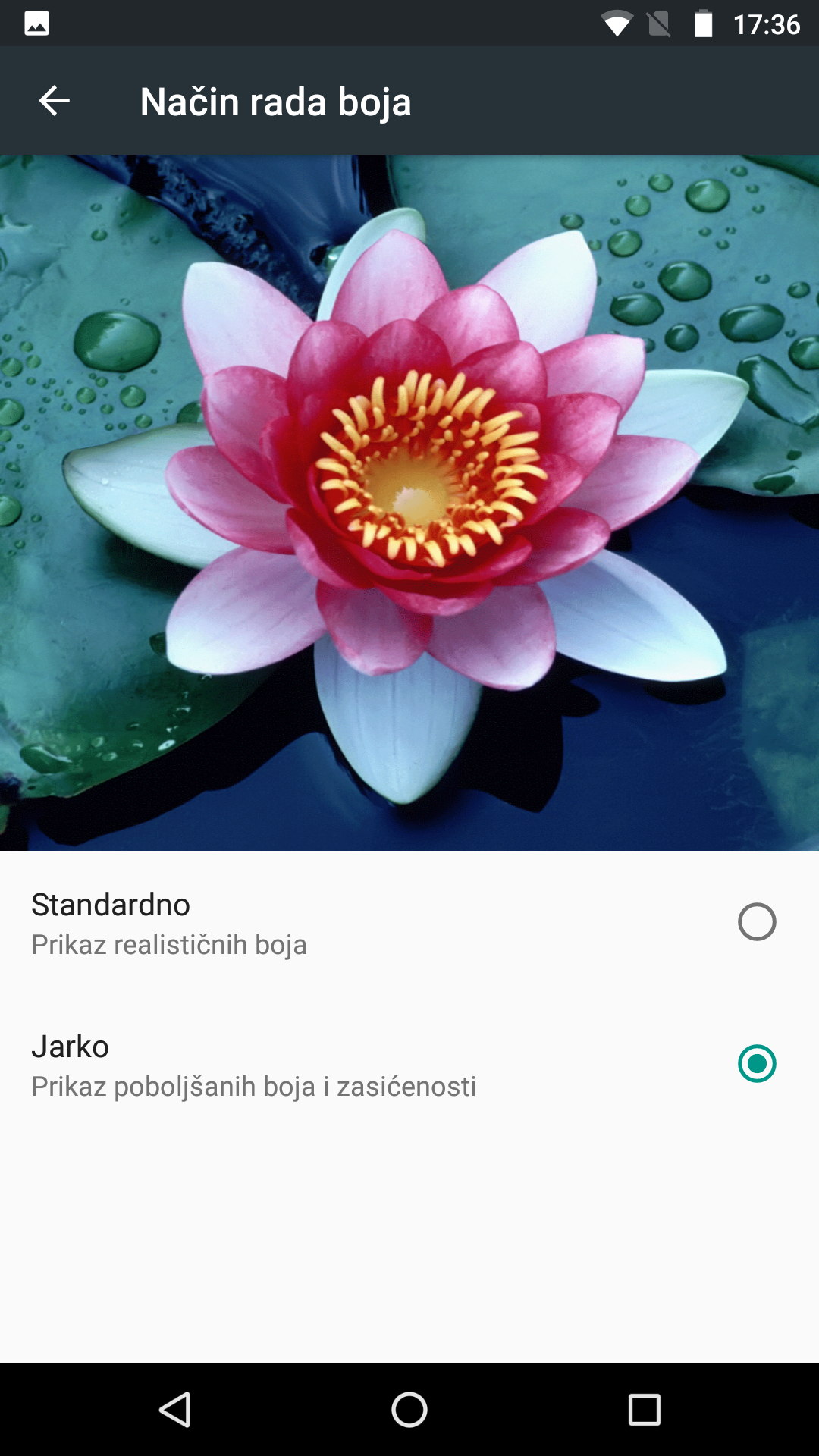Go back from Način rada boja

click(54, 101)
